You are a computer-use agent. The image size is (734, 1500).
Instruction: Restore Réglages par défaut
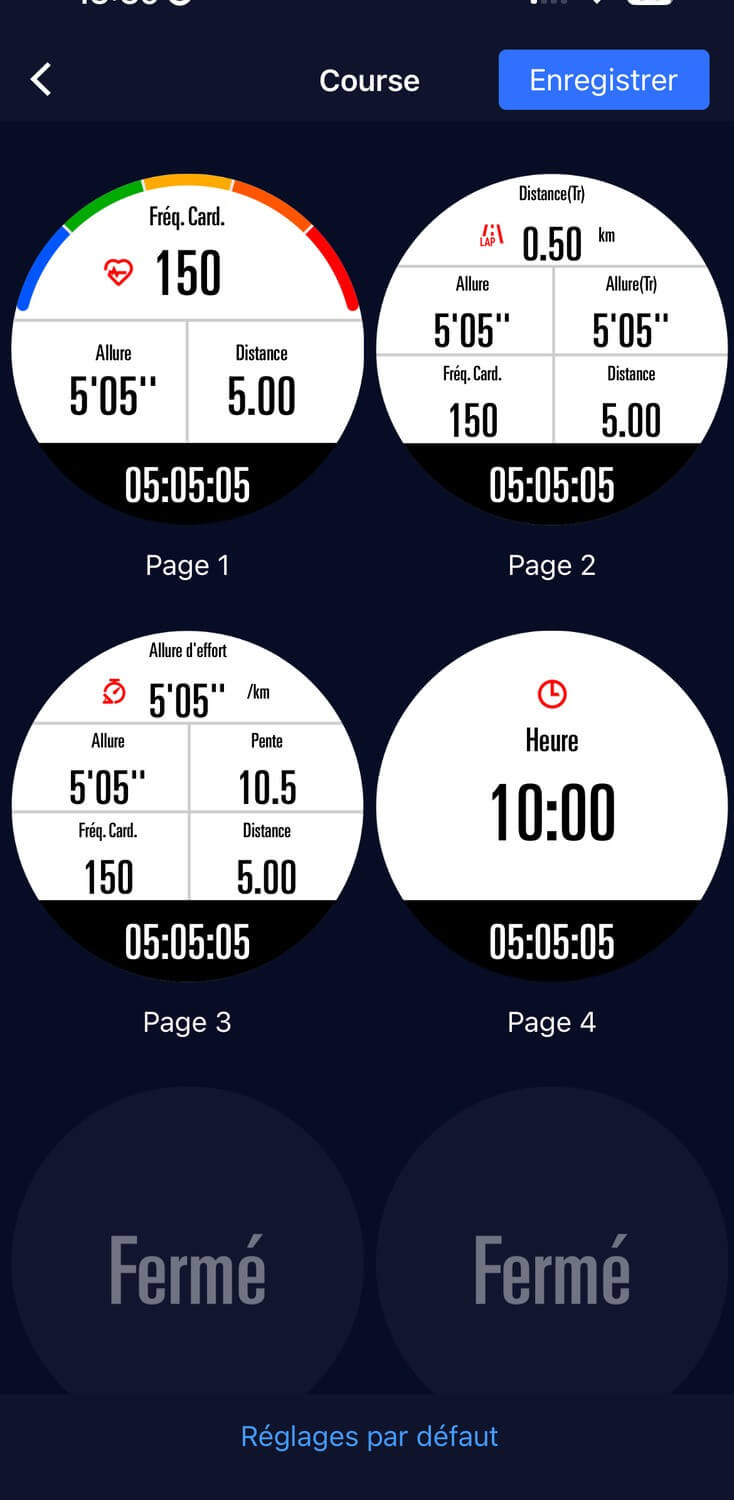coord(369,1437)
